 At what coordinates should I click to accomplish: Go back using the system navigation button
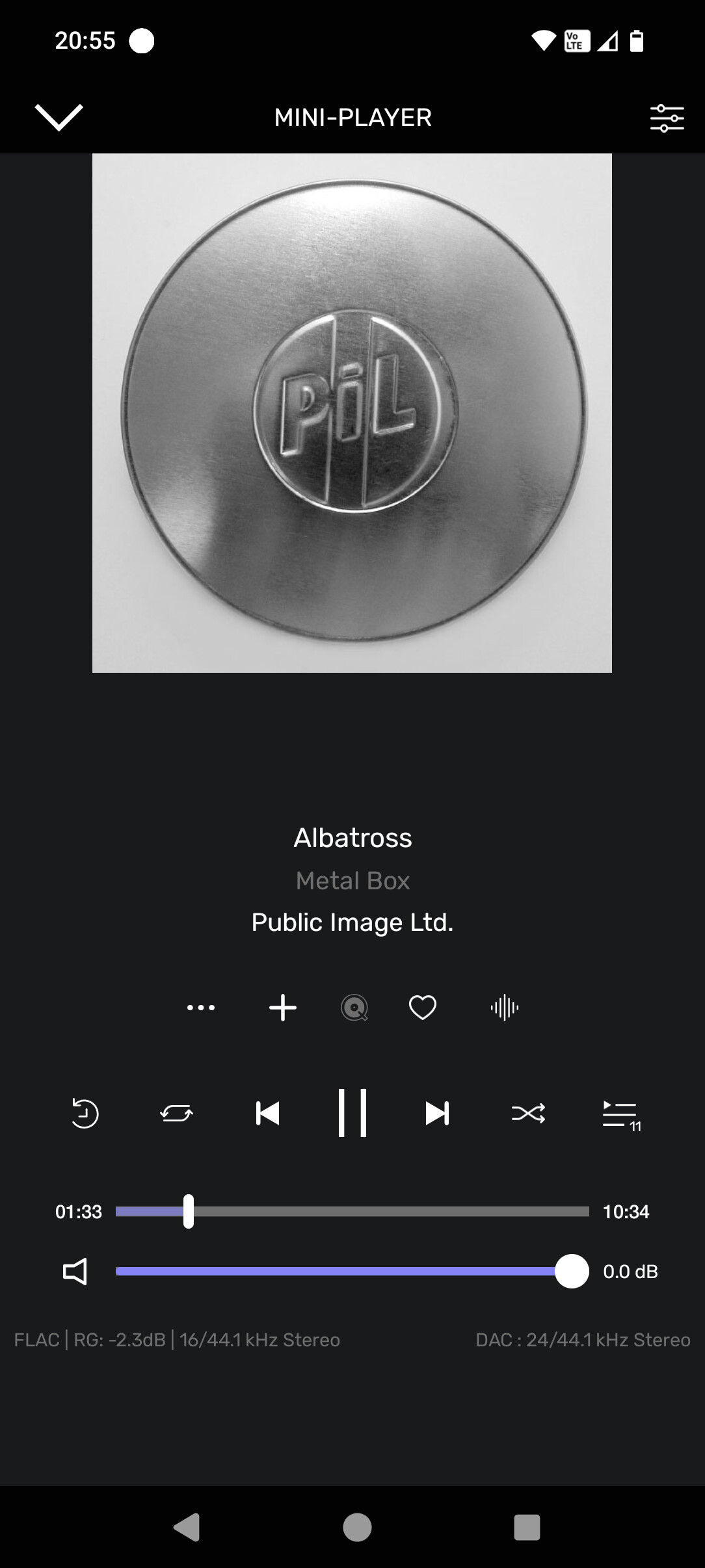click(x=187, y=1527)
